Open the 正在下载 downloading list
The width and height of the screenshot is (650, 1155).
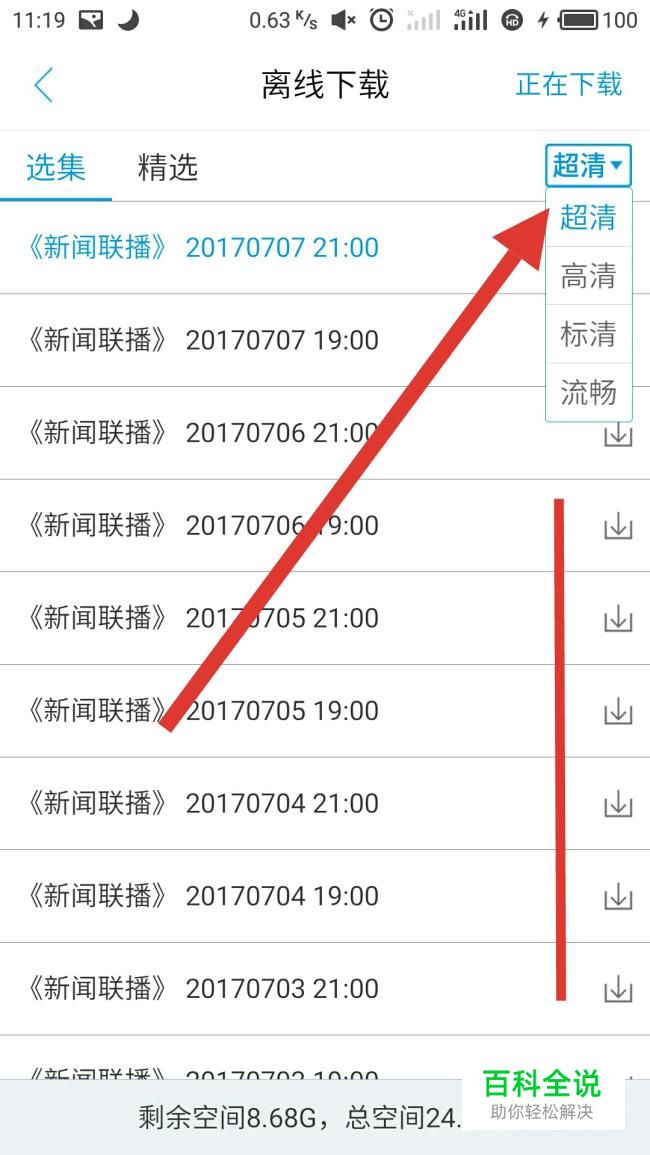(x=569, y=84)
